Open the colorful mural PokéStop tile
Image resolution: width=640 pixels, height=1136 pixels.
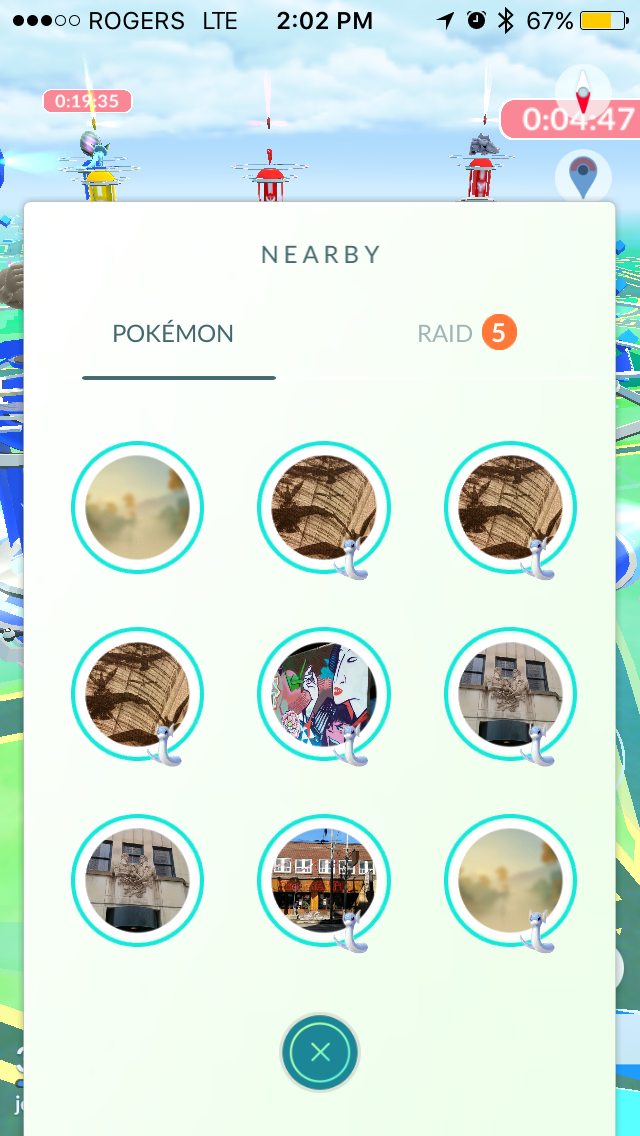tap(324, 694)
